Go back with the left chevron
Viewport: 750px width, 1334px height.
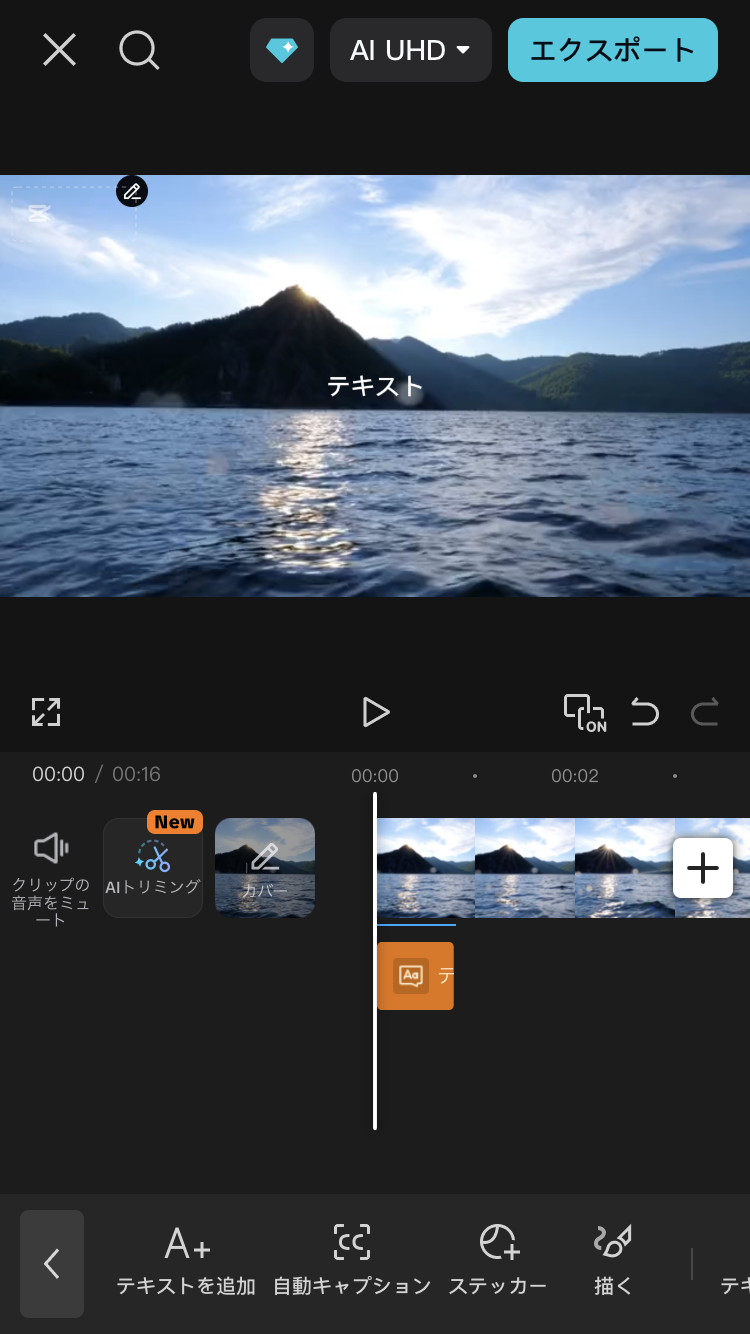52,1264
